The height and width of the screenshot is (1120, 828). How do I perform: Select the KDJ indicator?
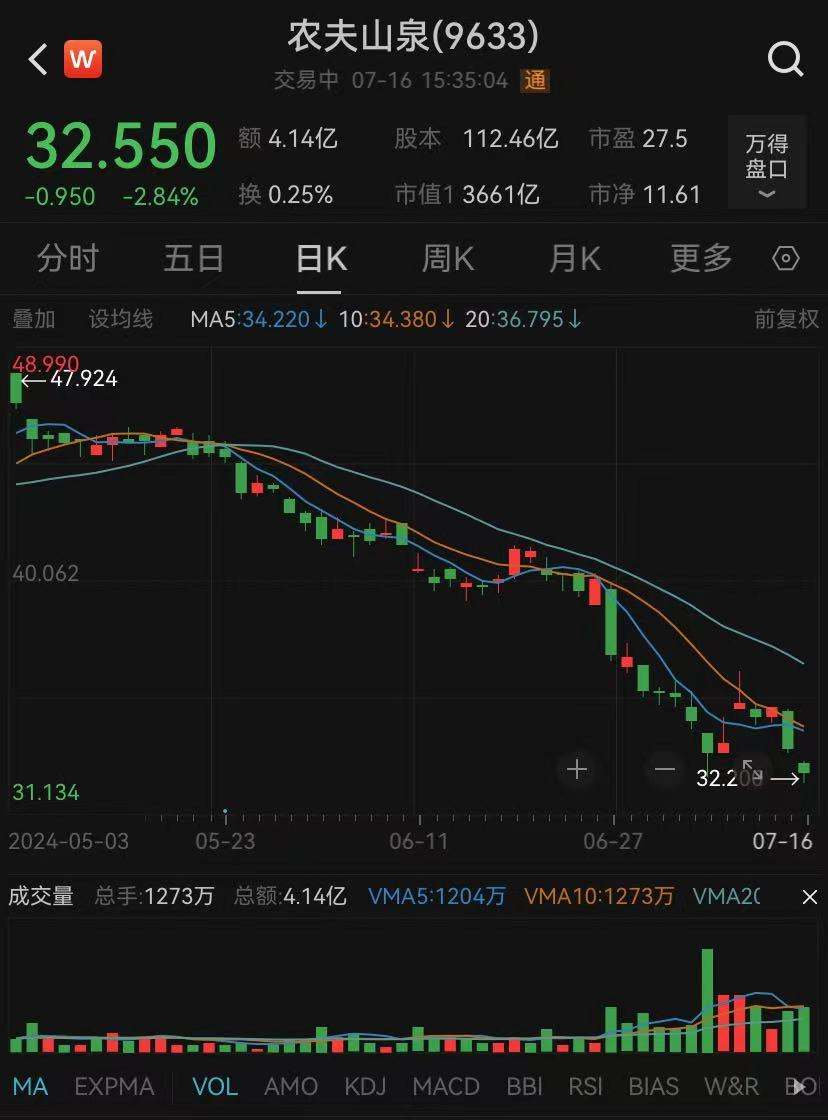[365, 1086]
